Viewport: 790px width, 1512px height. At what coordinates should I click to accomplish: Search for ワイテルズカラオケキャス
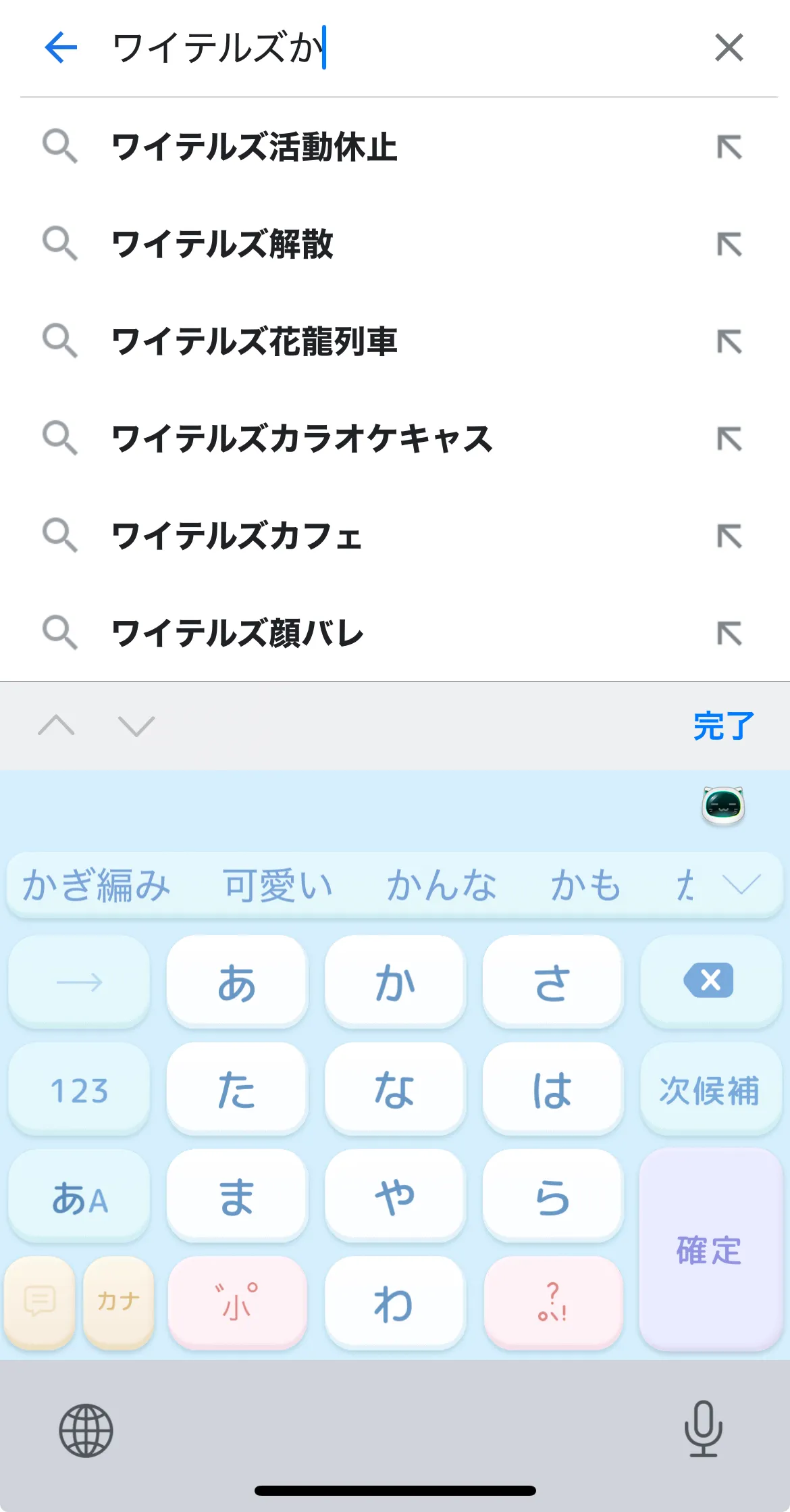coord(302,439)
